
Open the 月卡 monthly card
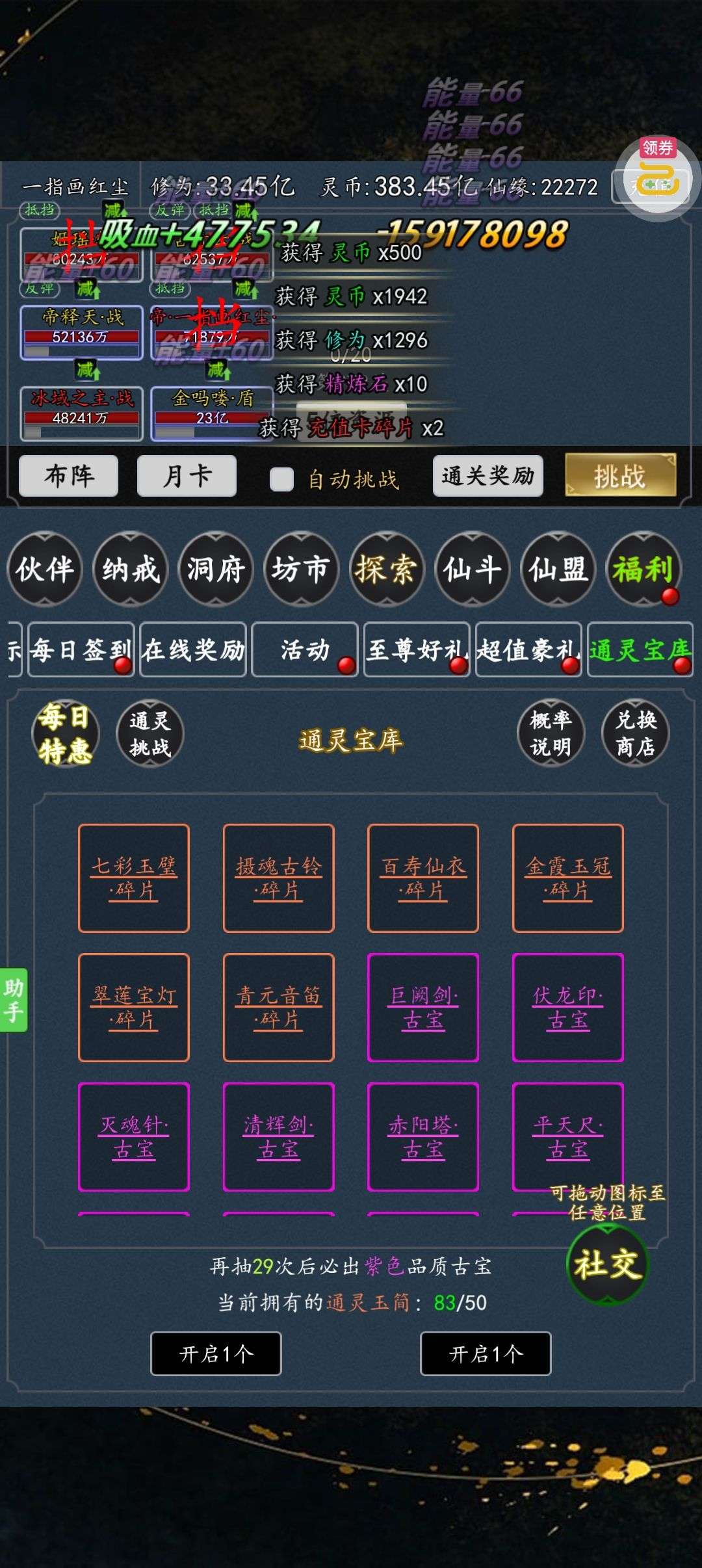187,476
